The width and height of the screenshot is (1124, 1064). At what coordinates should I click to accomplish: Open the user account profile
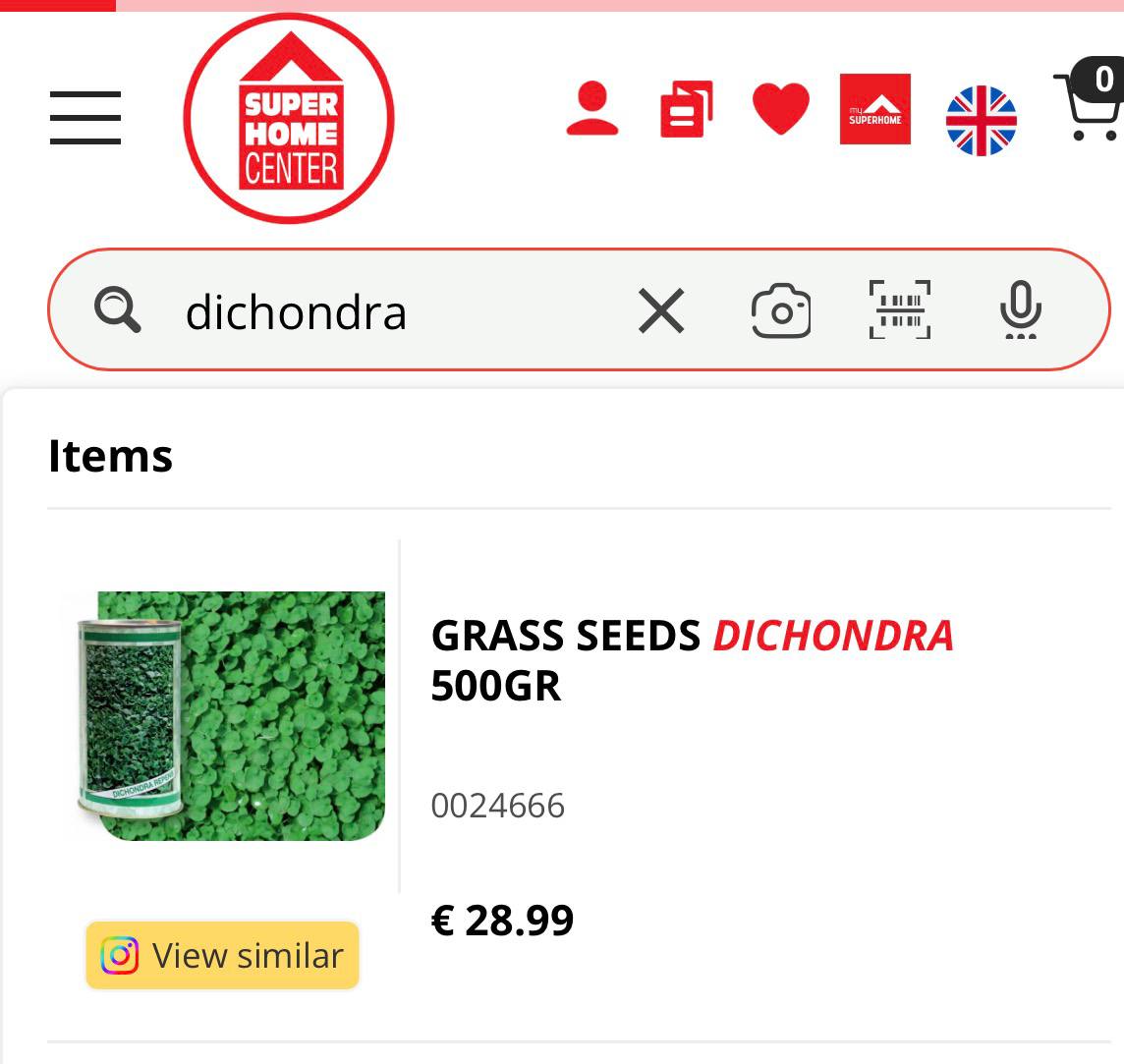592,109
